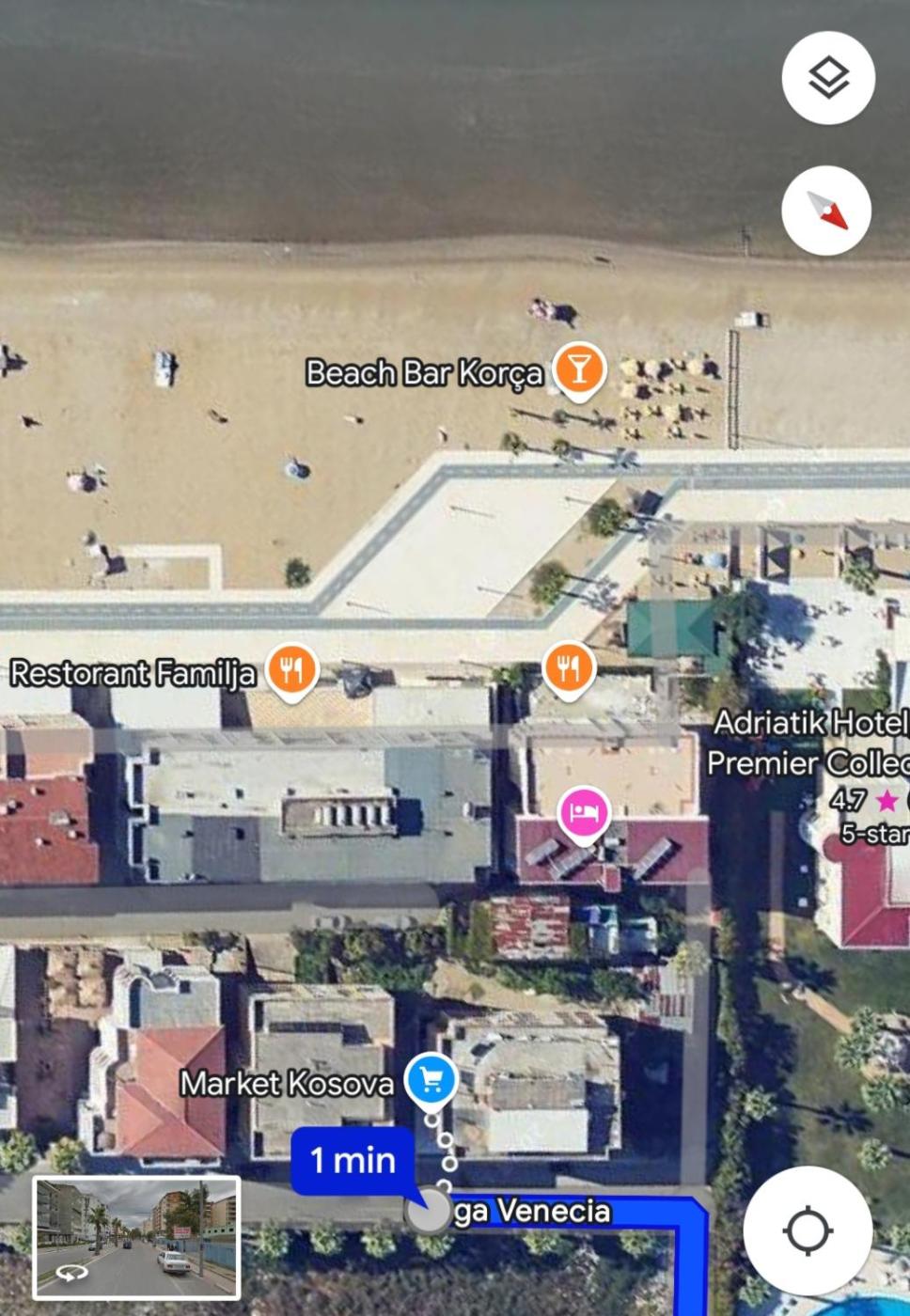Open the Street View thumbnail
The width and height of the screenshot is (910, 1316).
point(137,1237)
